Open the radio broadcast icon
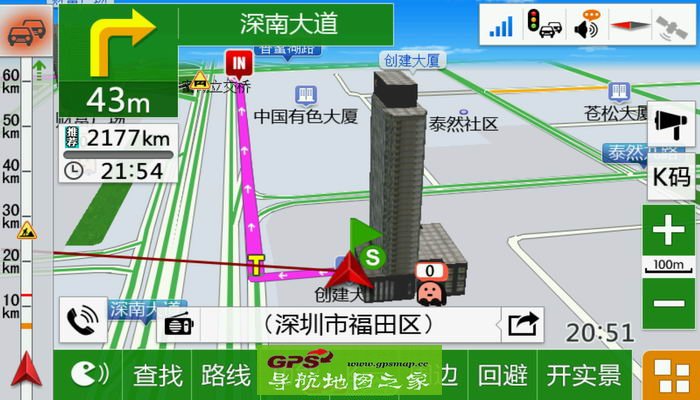The height and width of the screenshot is (400, 700). [x=180, y=324]
